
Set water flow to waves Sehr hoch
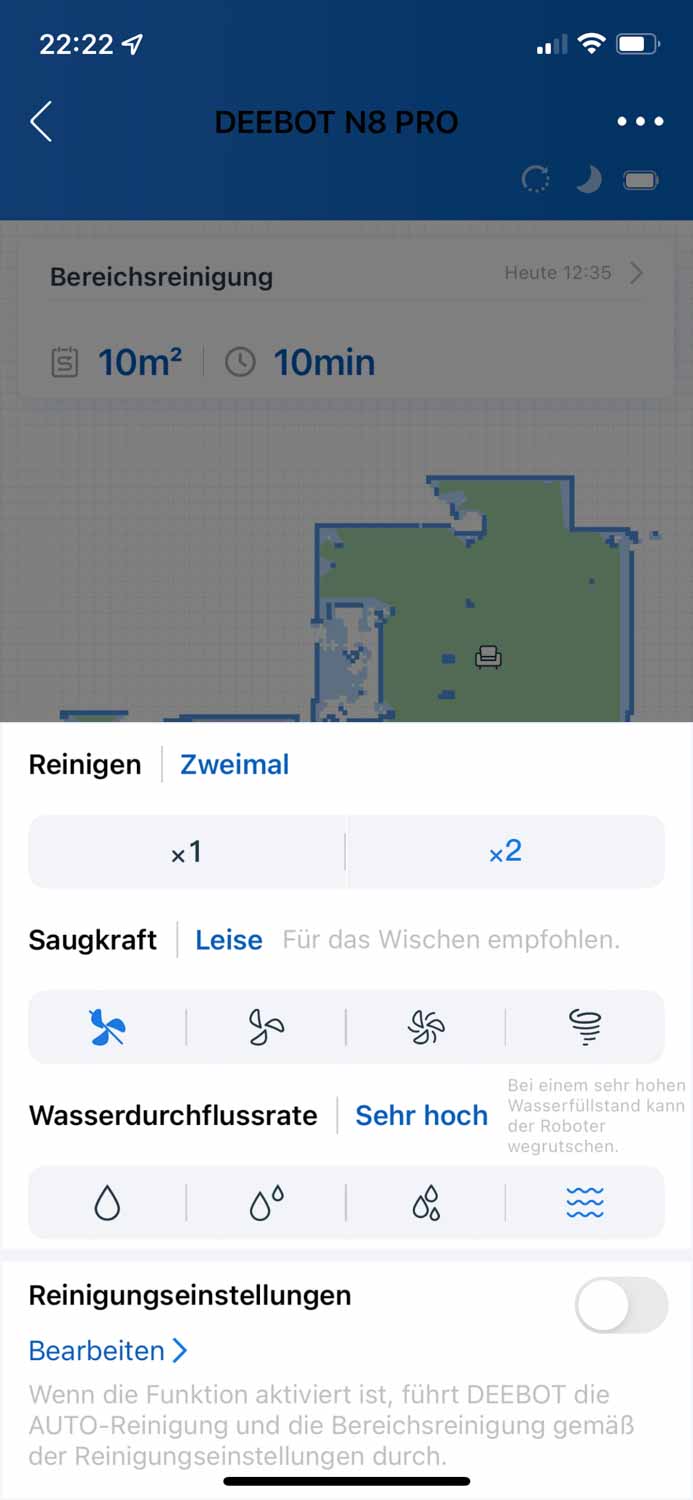[x=585, y=1203]
